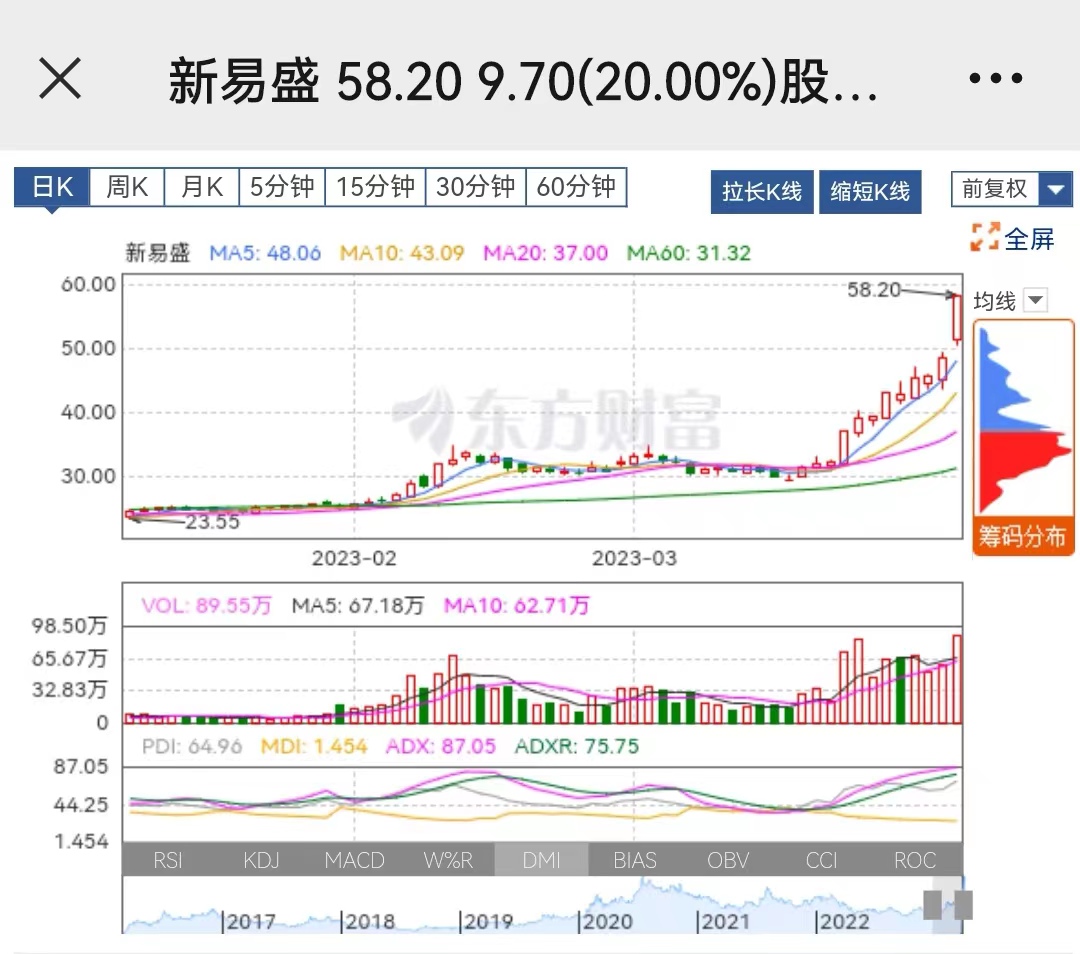Enter 全屏 fullscreen chart mode

pyautogui.click(x=1013, y=239)
